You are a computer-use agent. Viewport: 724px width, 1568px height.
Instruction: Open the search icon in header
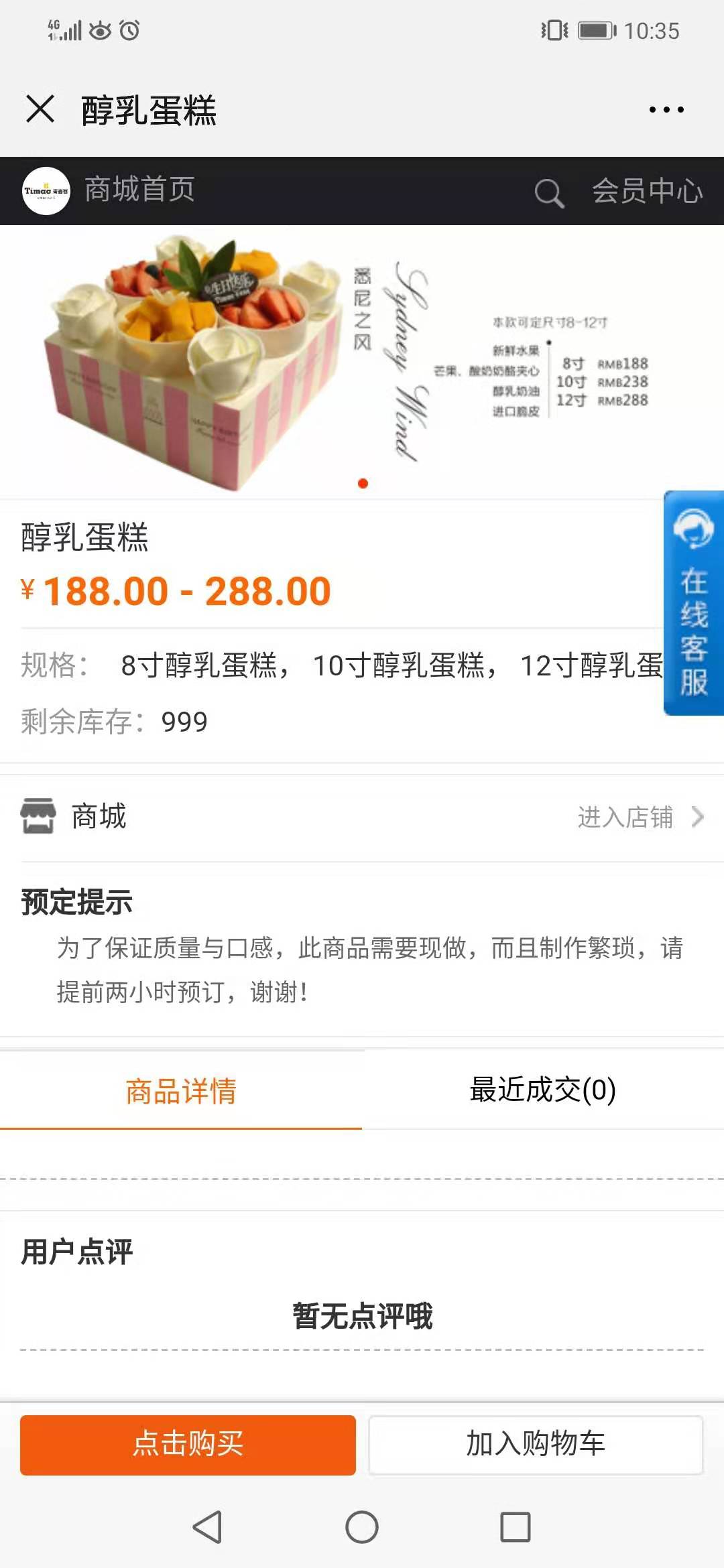(549, 192)
